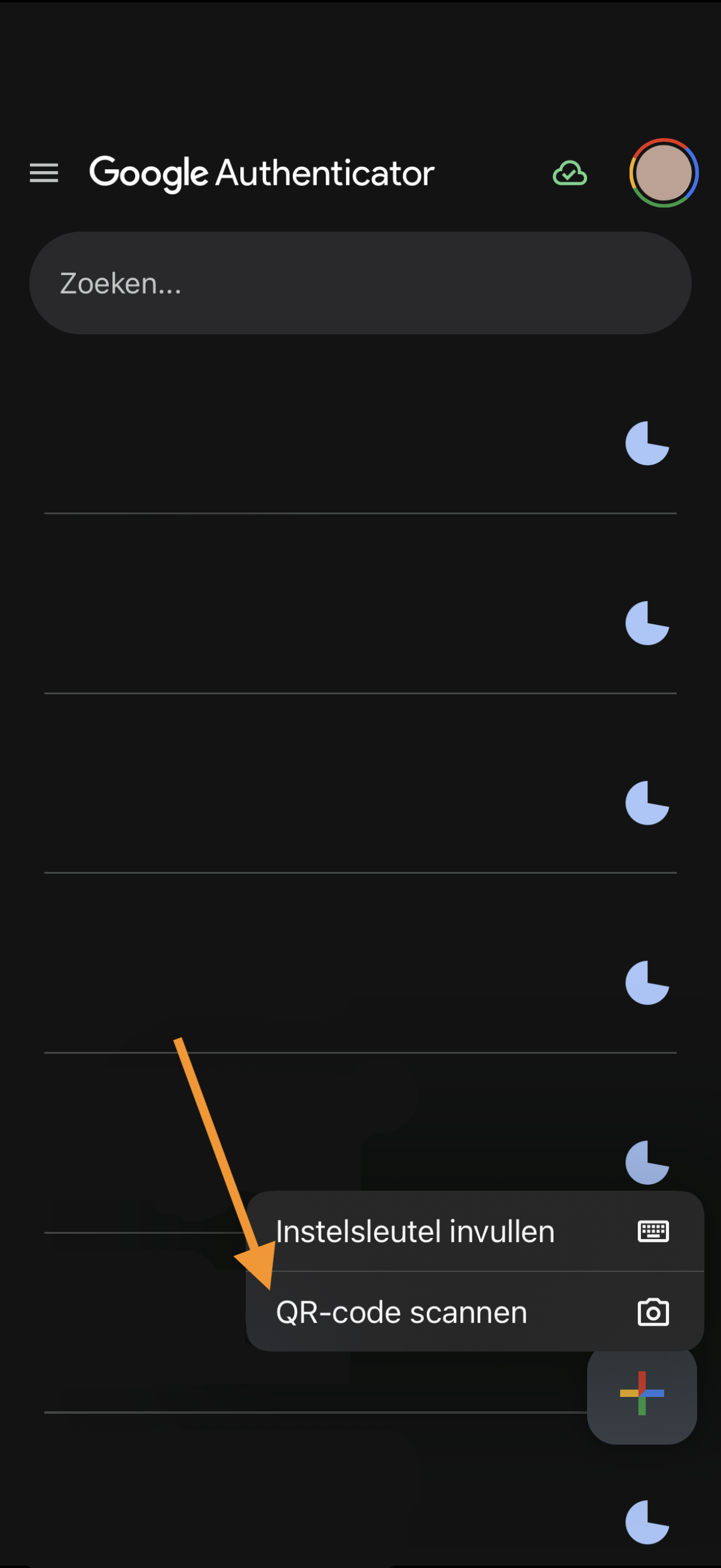Open the account profile avatar
Image resolution: width=721 pixels, height=1568 pixels.
663,173
